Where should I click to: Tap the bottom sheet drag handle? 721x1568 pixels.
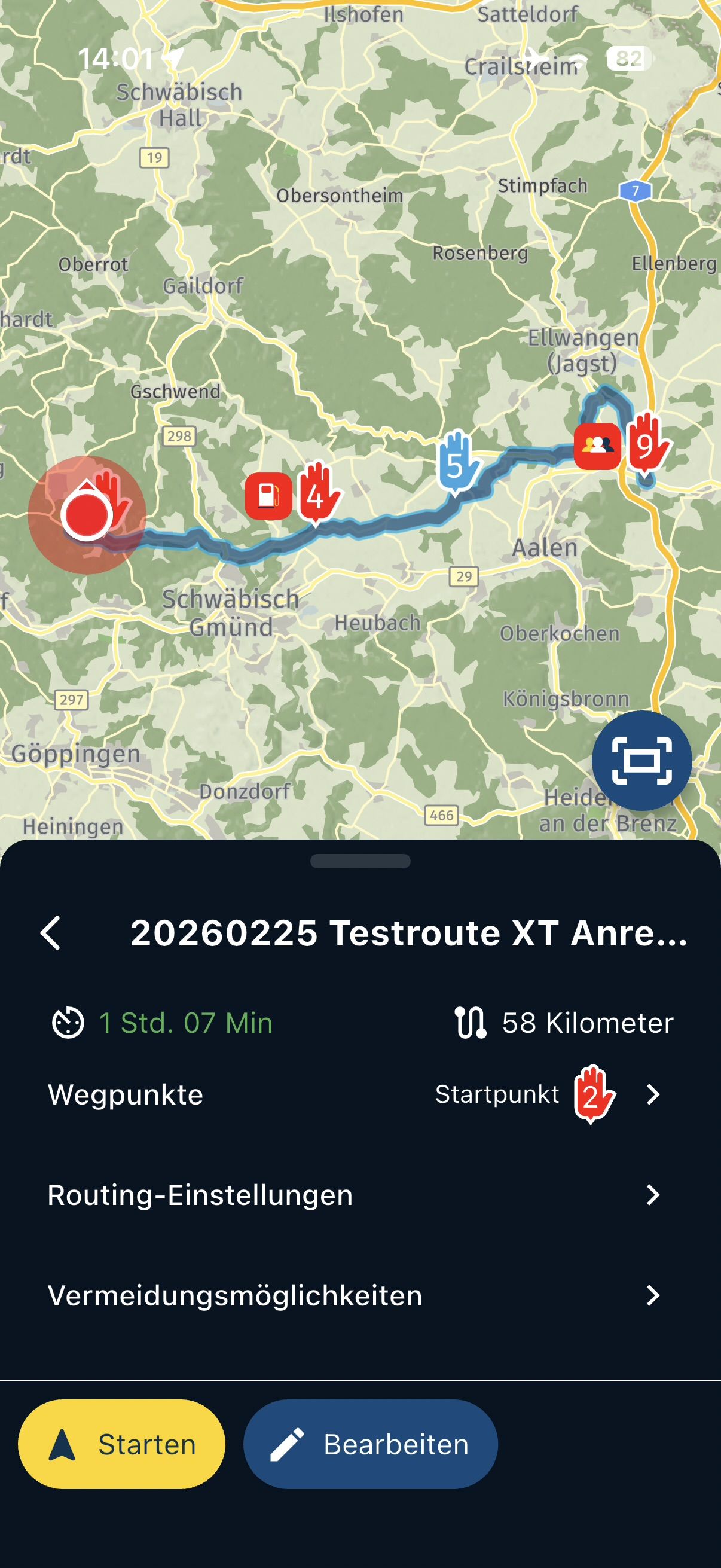pyautogui.click(x=360, y=861)
